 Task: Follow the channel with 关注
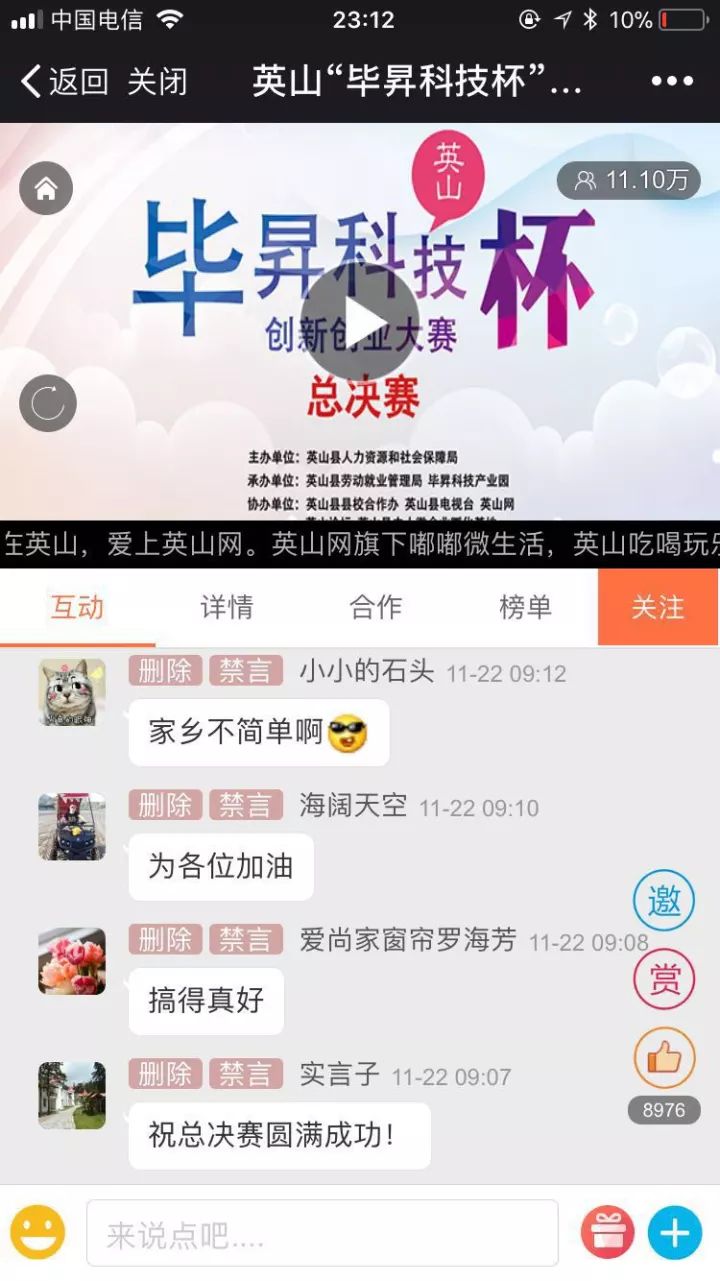pos(658,607)
